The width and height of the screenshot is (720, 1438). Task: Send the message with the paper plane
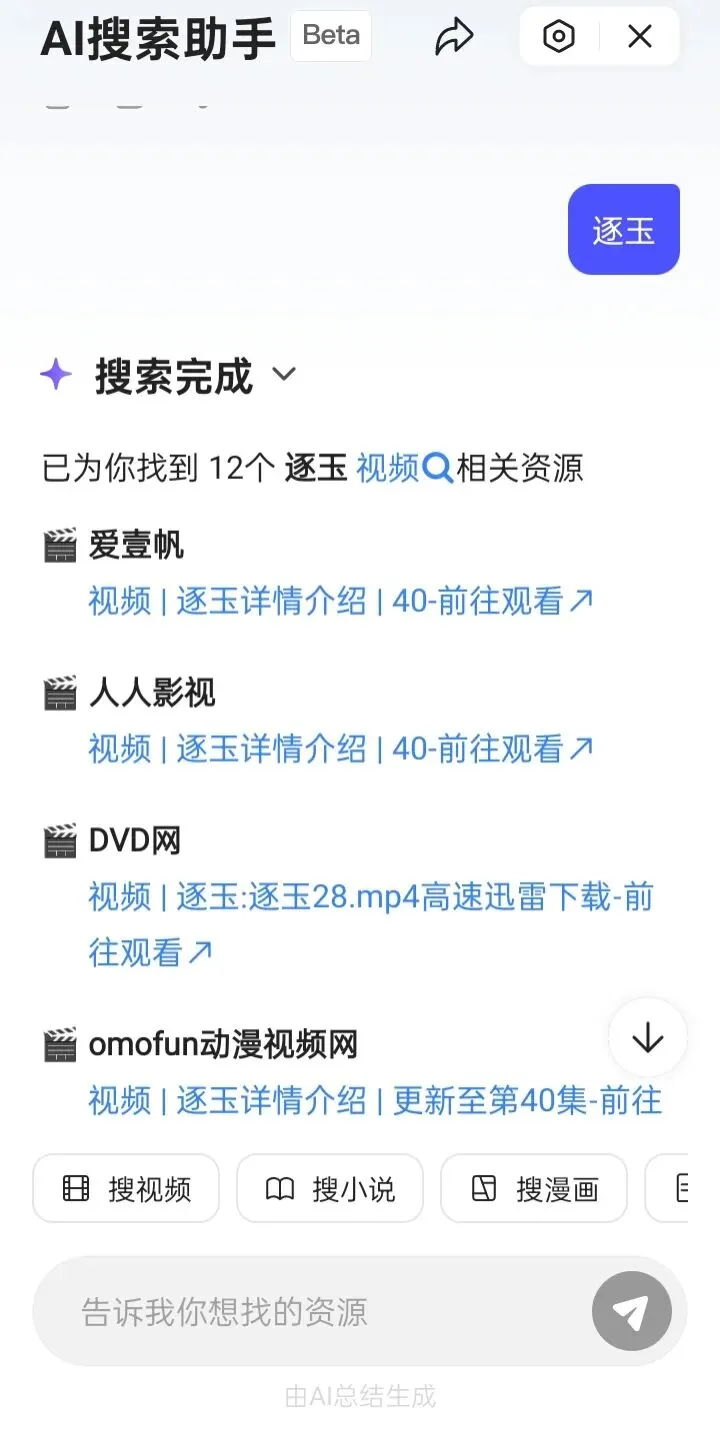pyautogui.click(x=631, y=1312)
